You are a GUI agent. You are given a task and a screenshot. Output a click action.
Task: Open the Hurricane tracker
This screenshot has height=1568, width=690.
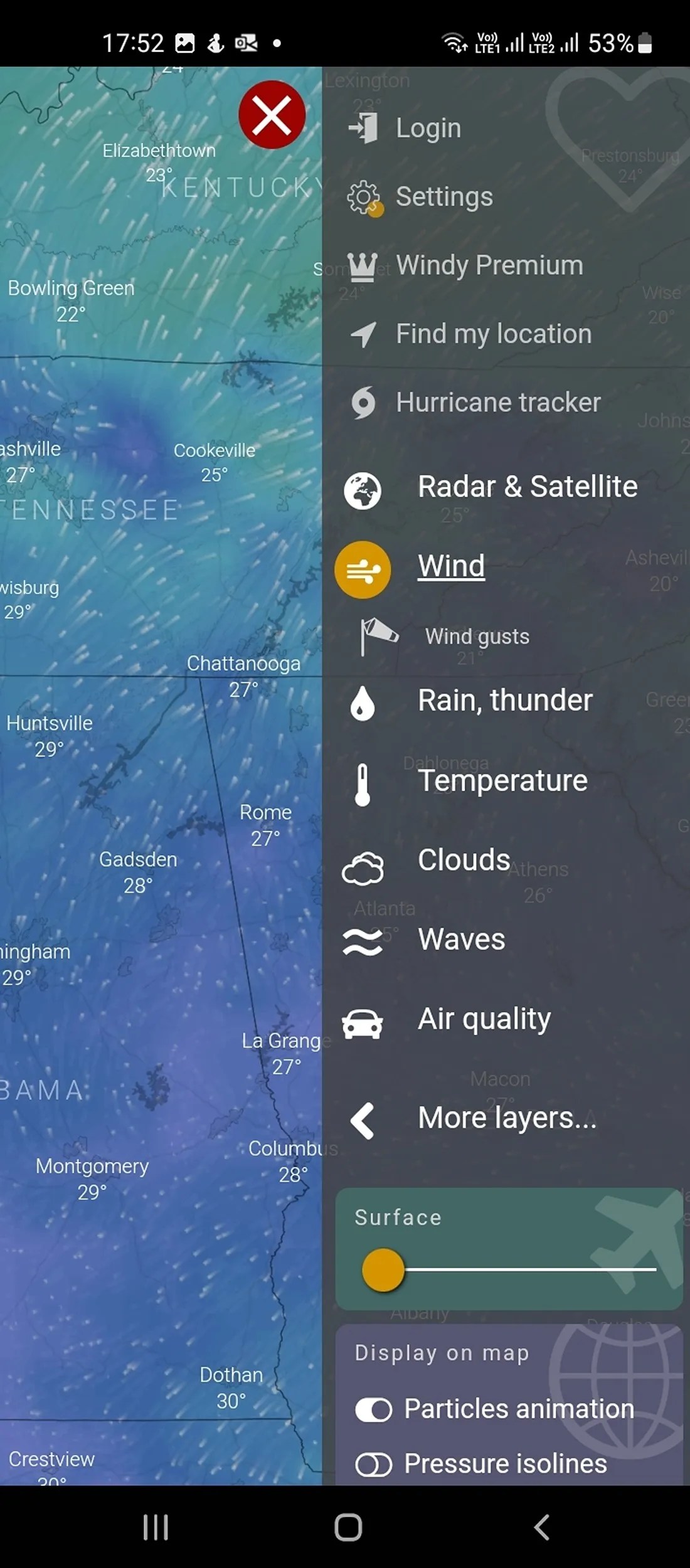[x=498, y=402]
